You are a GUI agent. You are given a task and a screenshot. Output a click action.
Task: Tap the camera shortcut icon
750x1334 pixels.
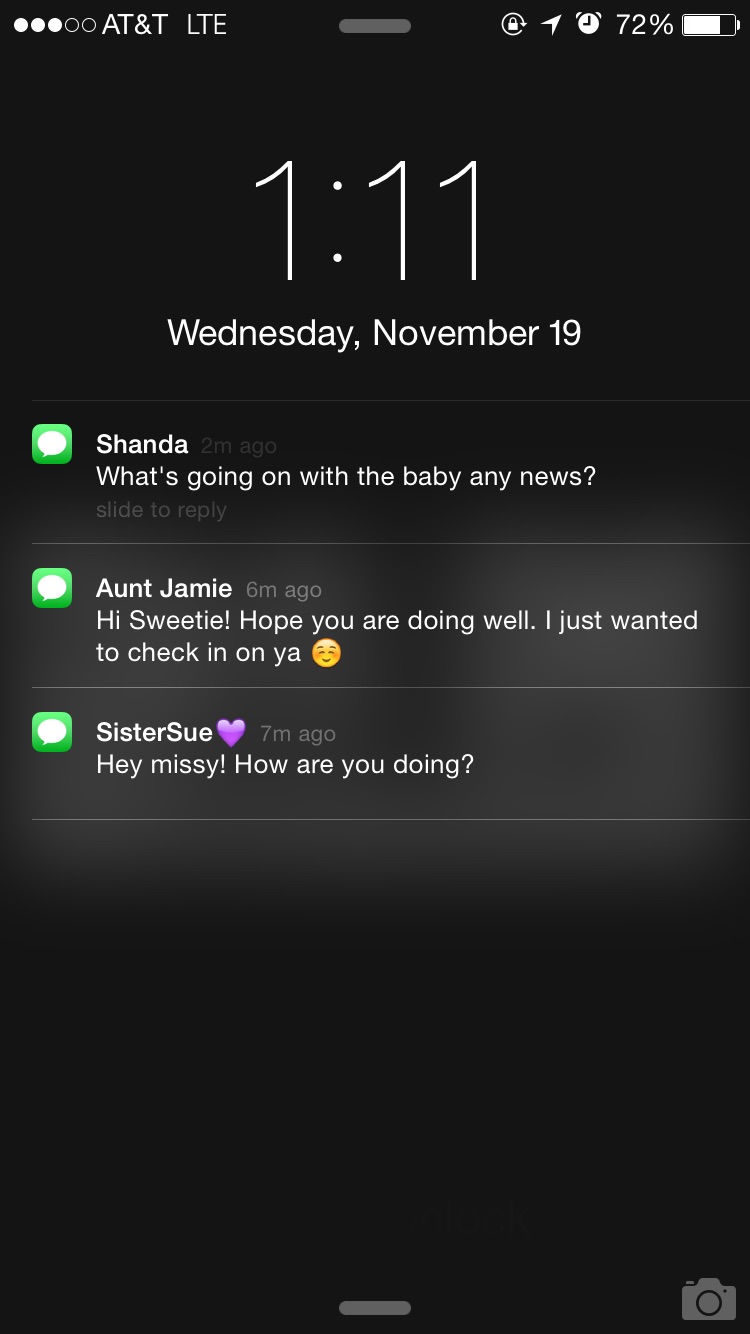[708, 1299]
